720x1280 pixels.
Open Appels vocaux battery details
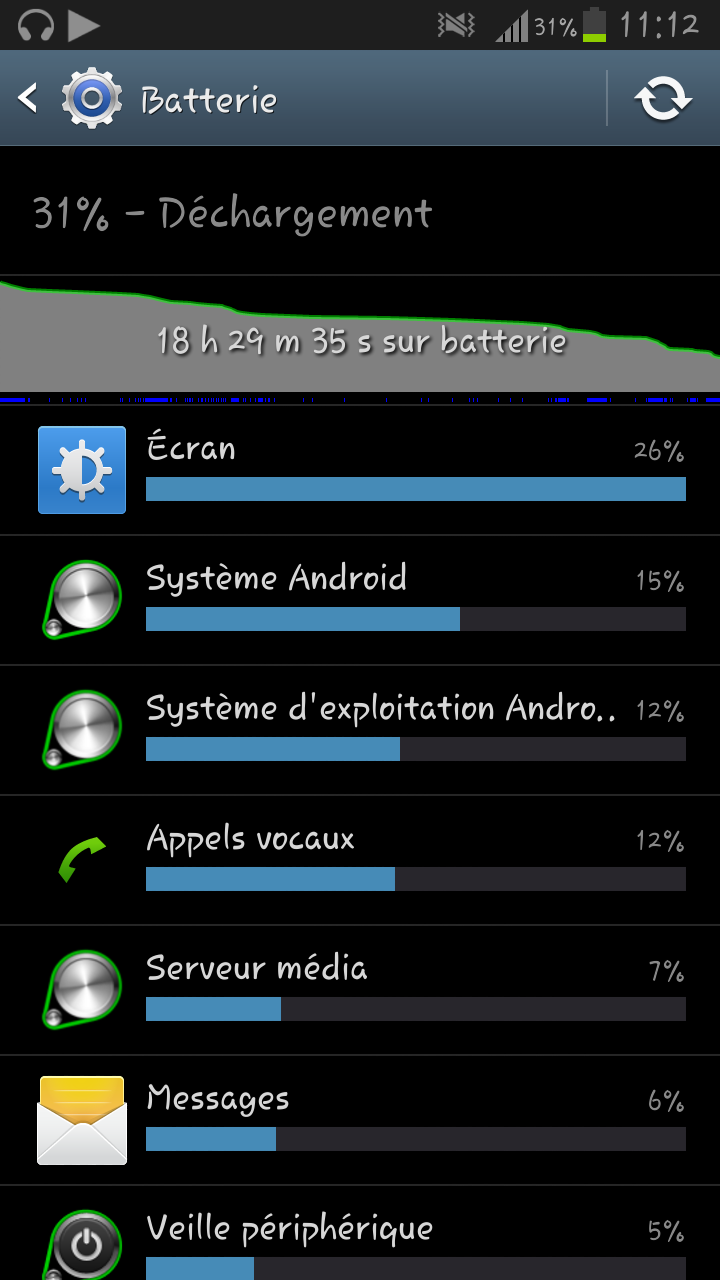point(360,860)
